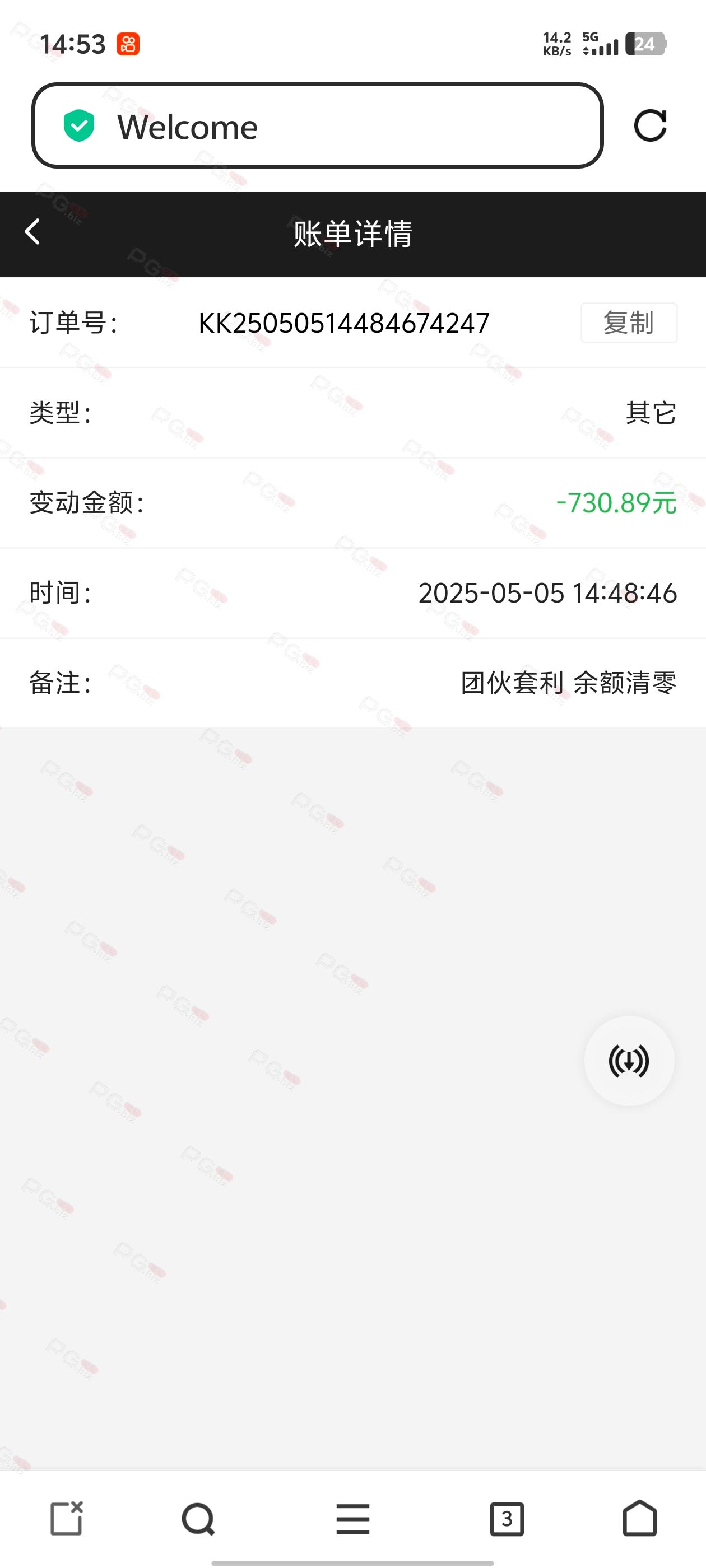Image resolution: width=706 pixels, height=1568 pixels.
Task: Open the browser search
Action: tap(198, 1519)
